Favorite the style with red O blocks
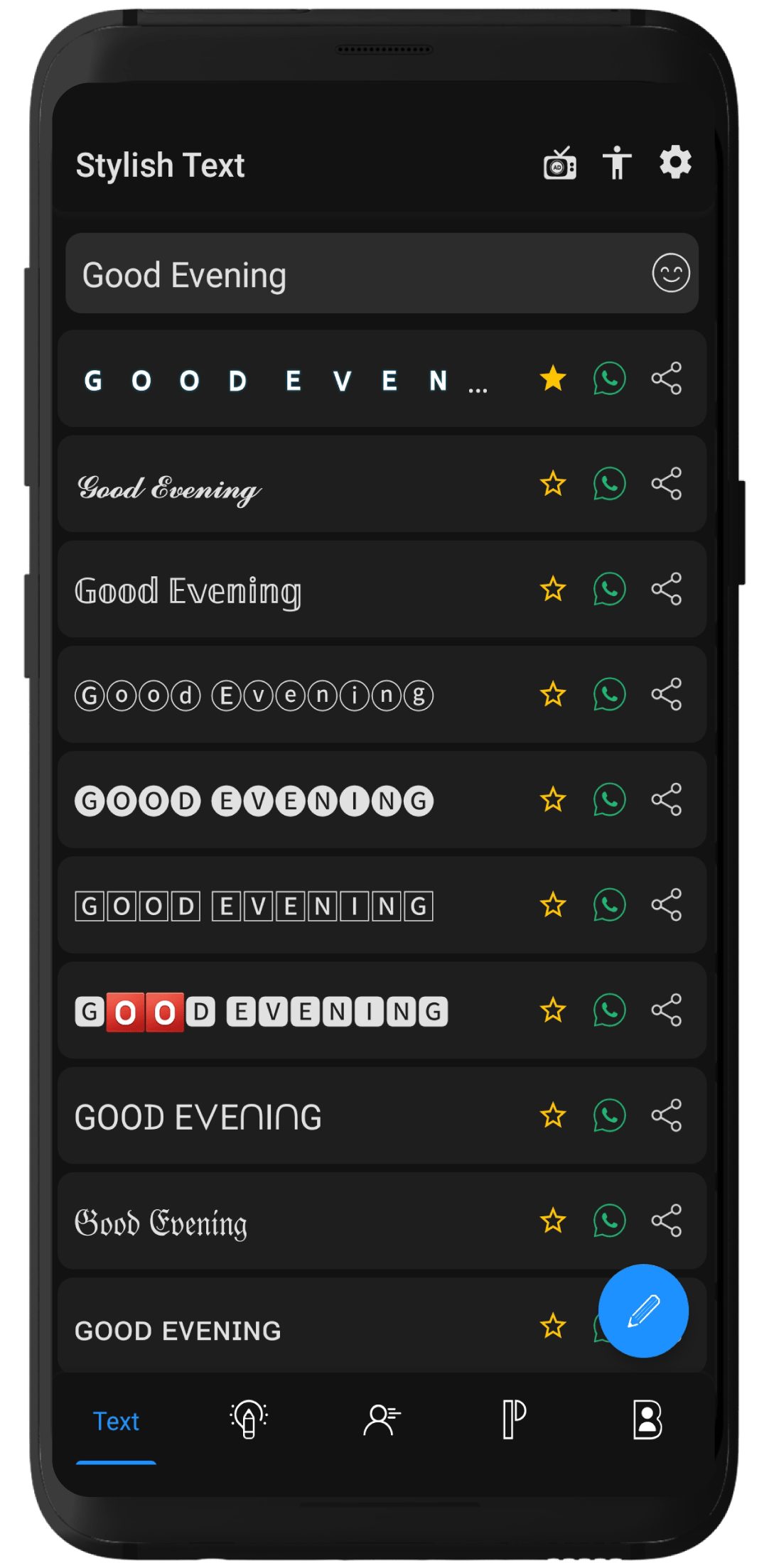 [553, 1010]
